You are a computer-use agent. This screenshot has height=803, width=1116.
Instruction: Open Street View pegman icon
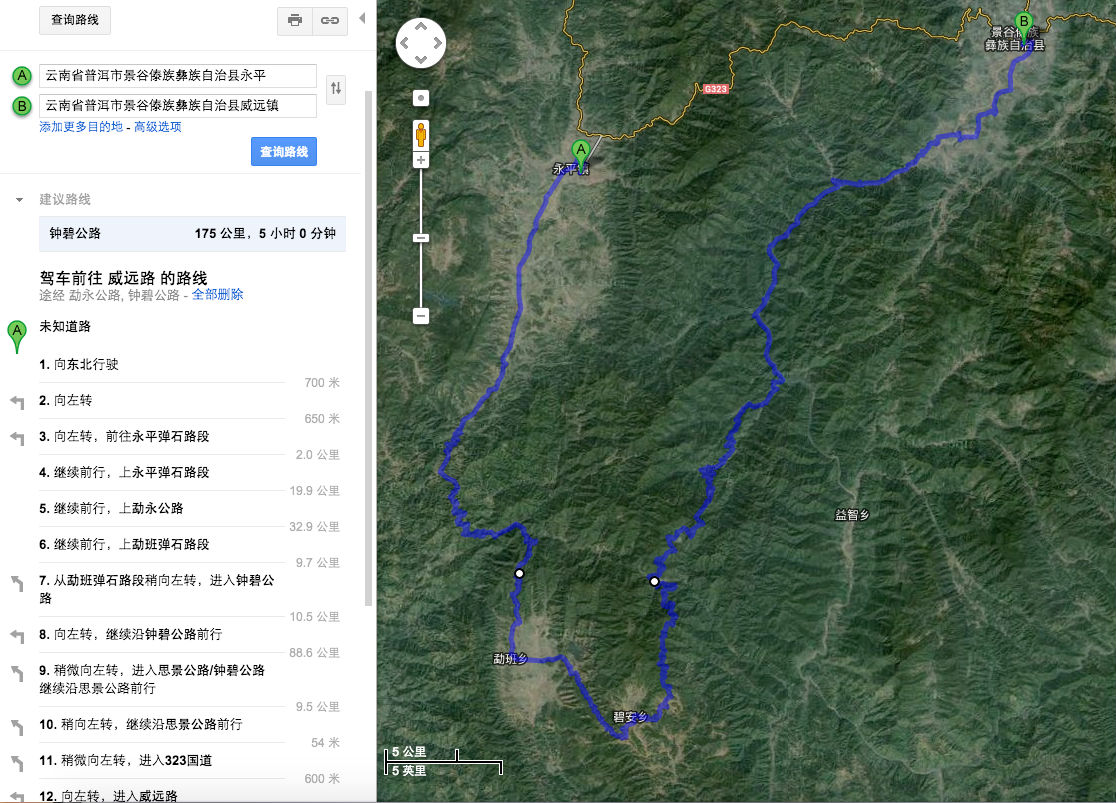[x=421, y=133]
